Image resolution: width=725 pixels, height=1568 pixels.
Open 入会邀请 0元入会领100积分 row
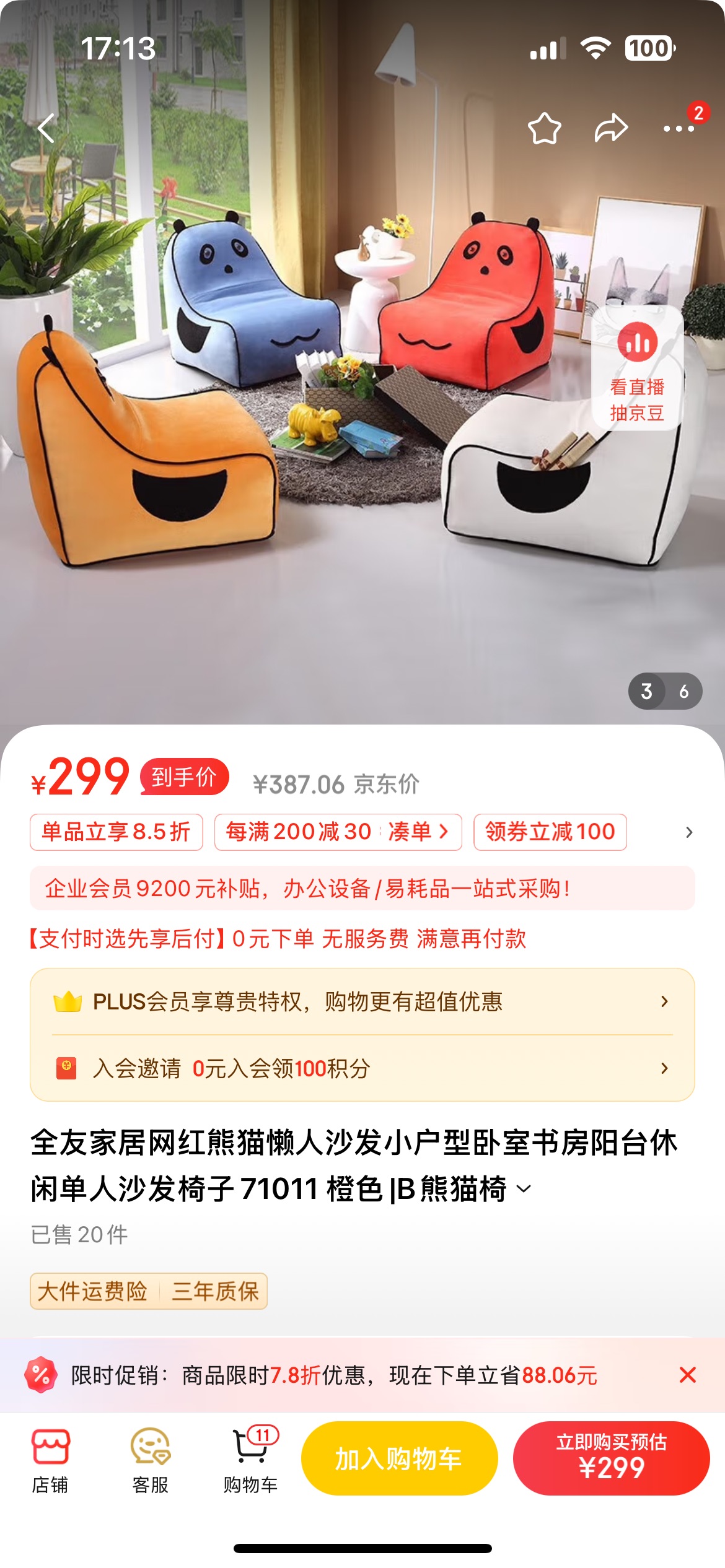pyautogui.click(x=362, y=1068)
